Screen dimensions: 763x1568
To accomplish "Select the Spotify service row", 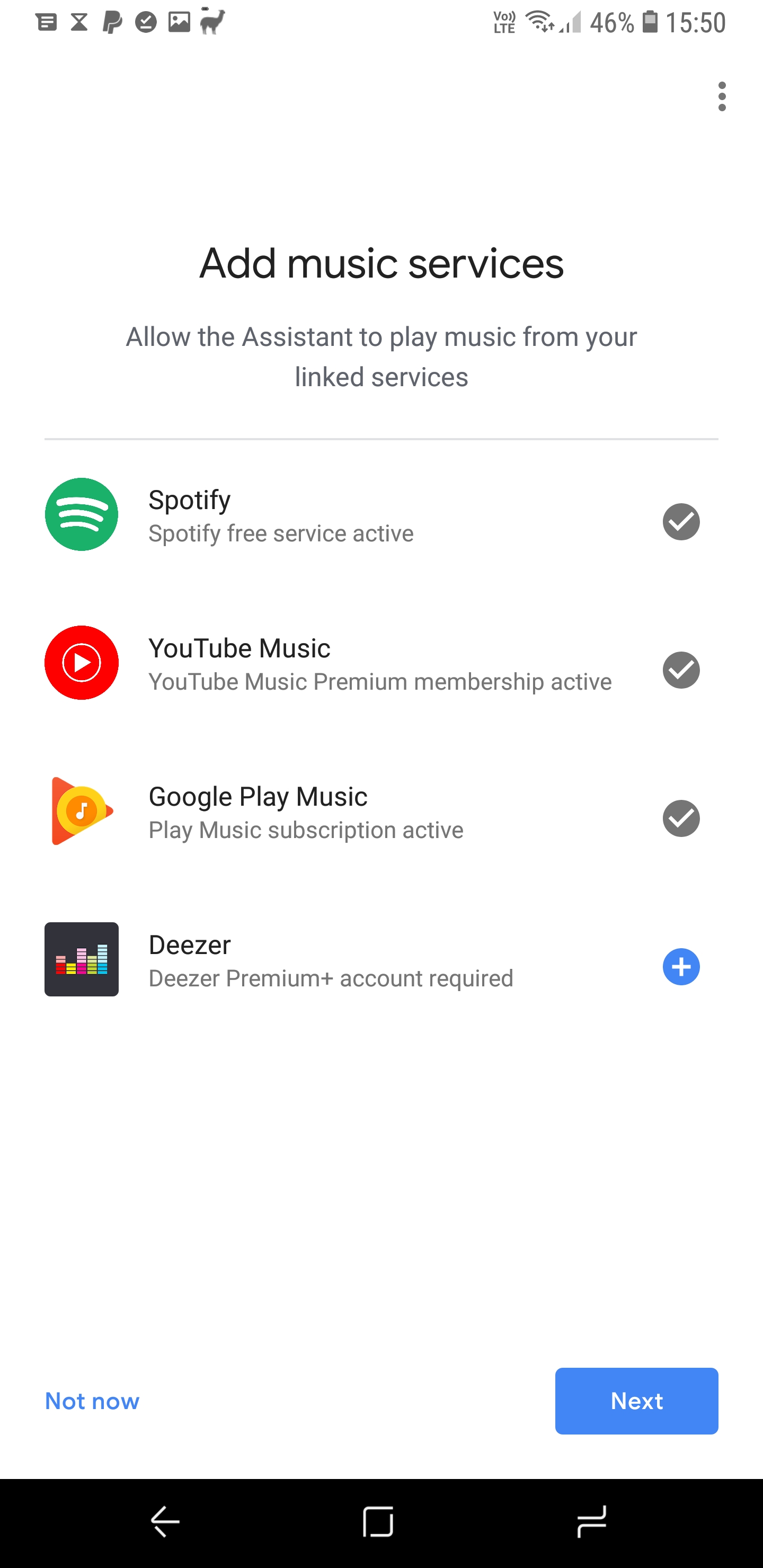I will (x=381, y=515).
